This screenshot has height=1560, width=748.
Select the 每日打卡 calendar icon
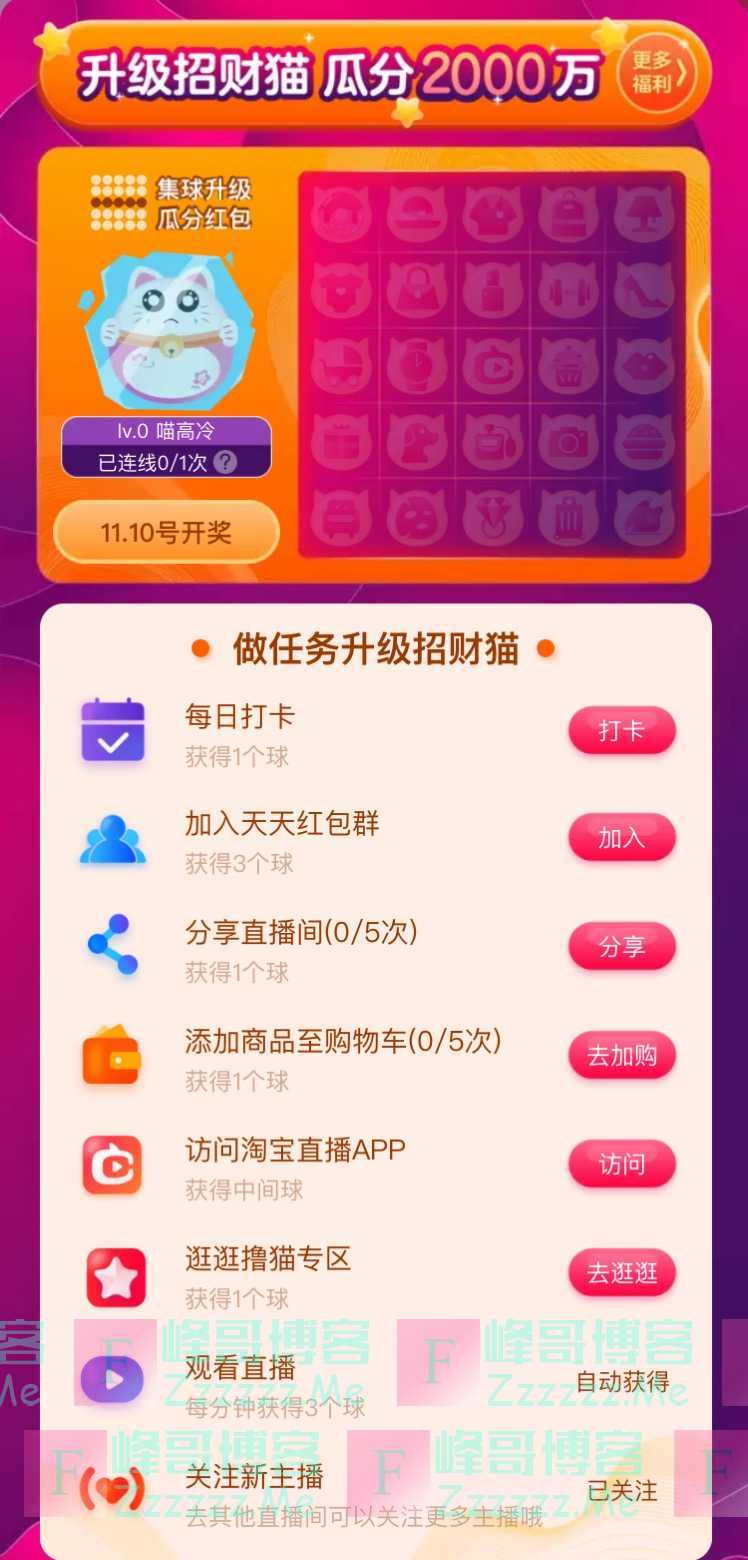[x=112, y=731]
